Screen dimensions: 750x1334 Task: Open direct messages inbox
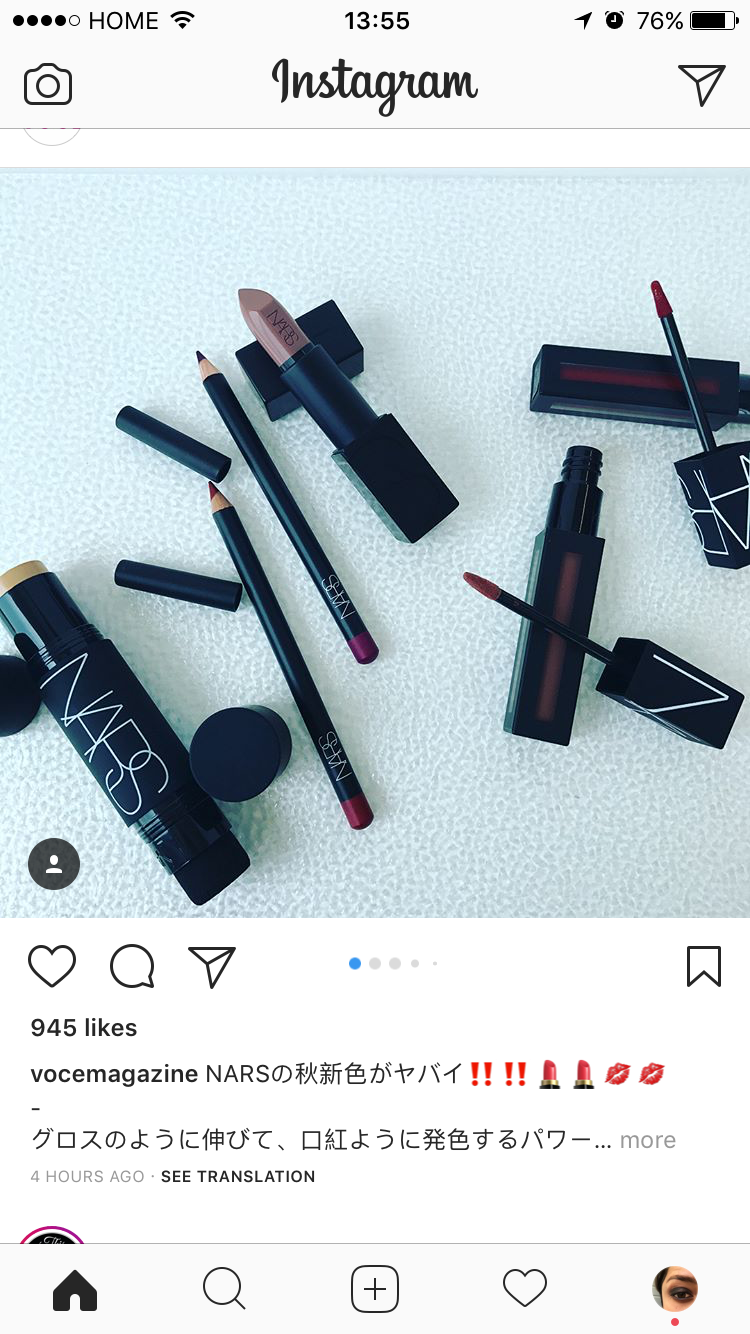701,84
